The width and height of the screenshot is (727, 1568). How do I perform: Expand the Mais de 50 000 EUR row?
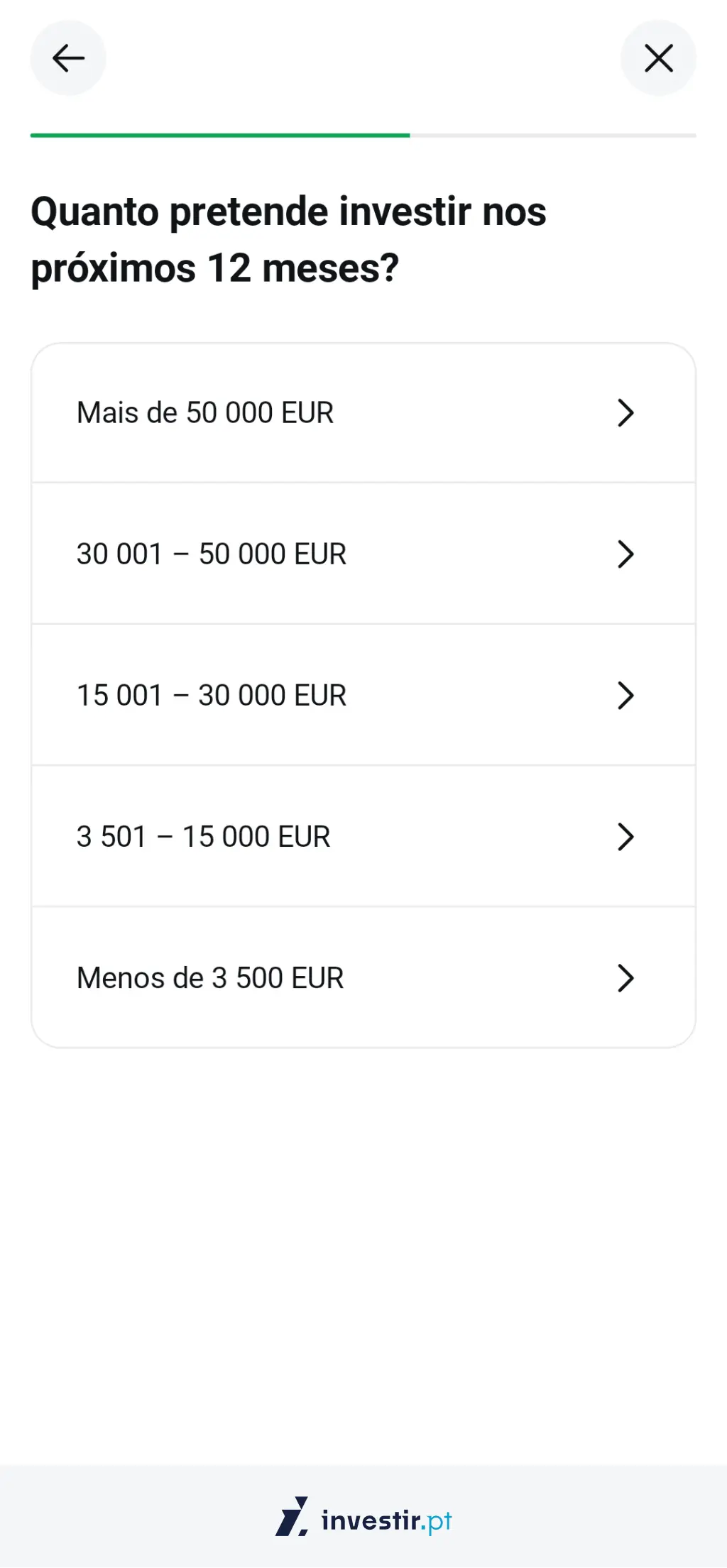pyautogui.click(x=363, y=413)
